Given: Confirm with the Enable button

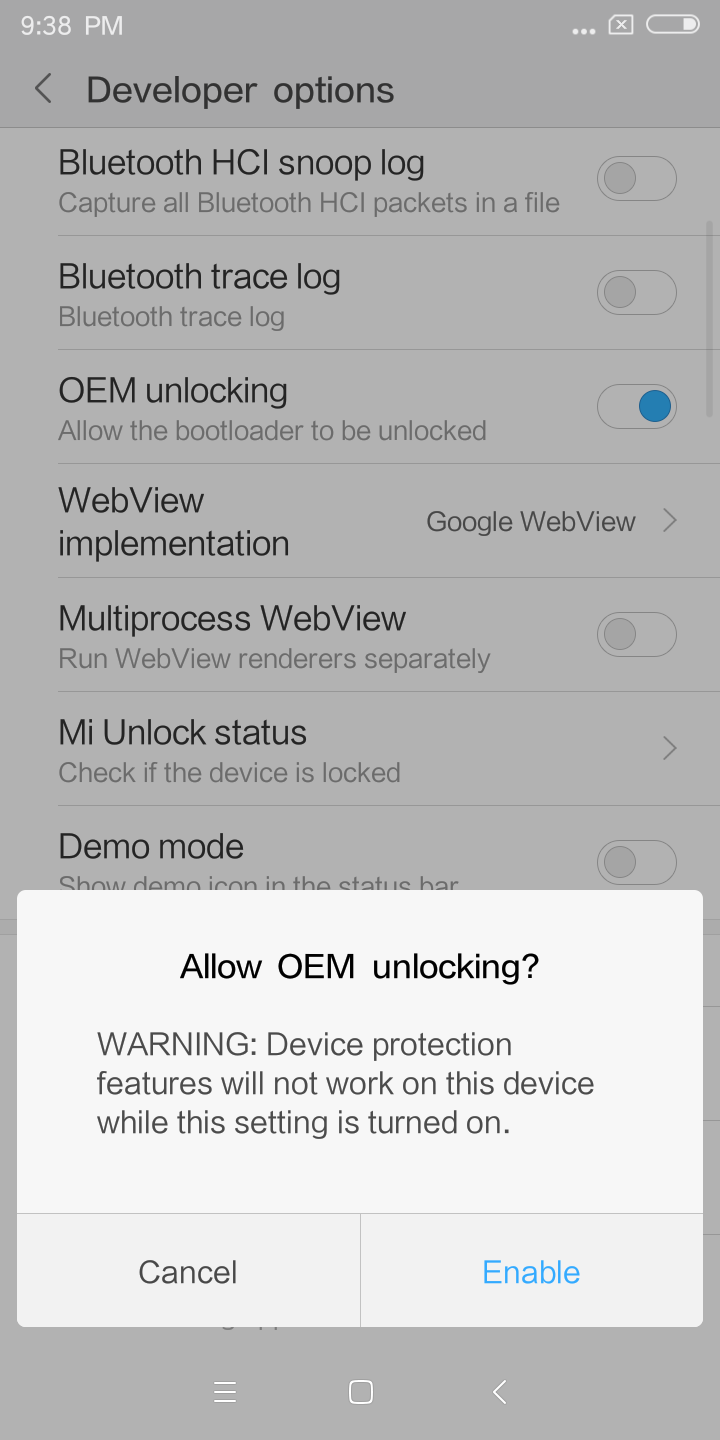Looking at the screenshot, I should 531,1272.
